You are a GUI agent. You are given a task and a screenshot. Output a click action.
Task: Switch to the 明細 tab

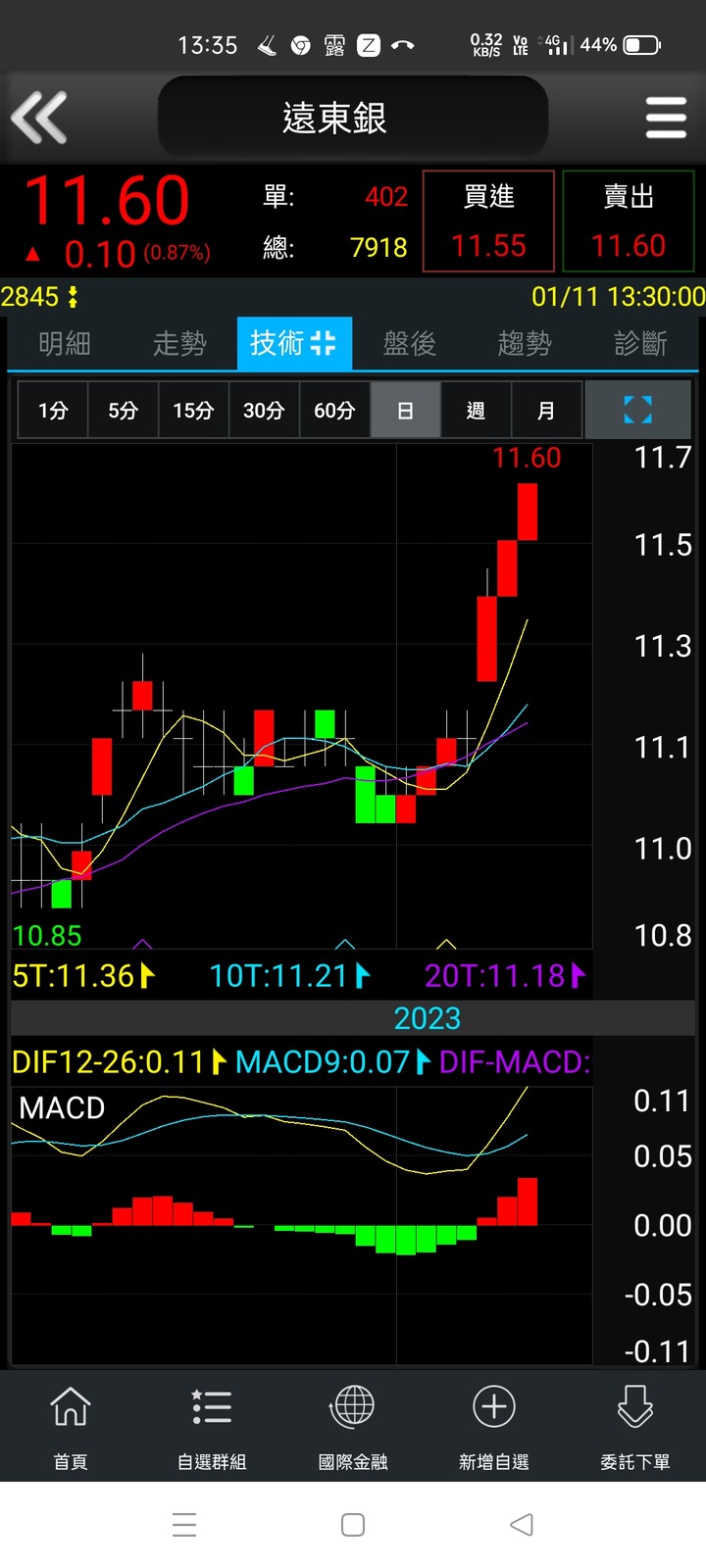tap(65, 343)
